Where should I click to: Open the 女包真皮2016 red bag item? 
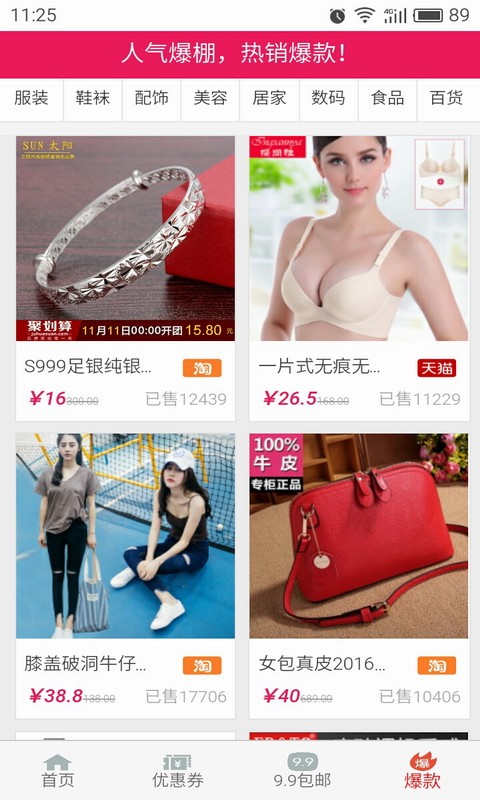(359, 576)
